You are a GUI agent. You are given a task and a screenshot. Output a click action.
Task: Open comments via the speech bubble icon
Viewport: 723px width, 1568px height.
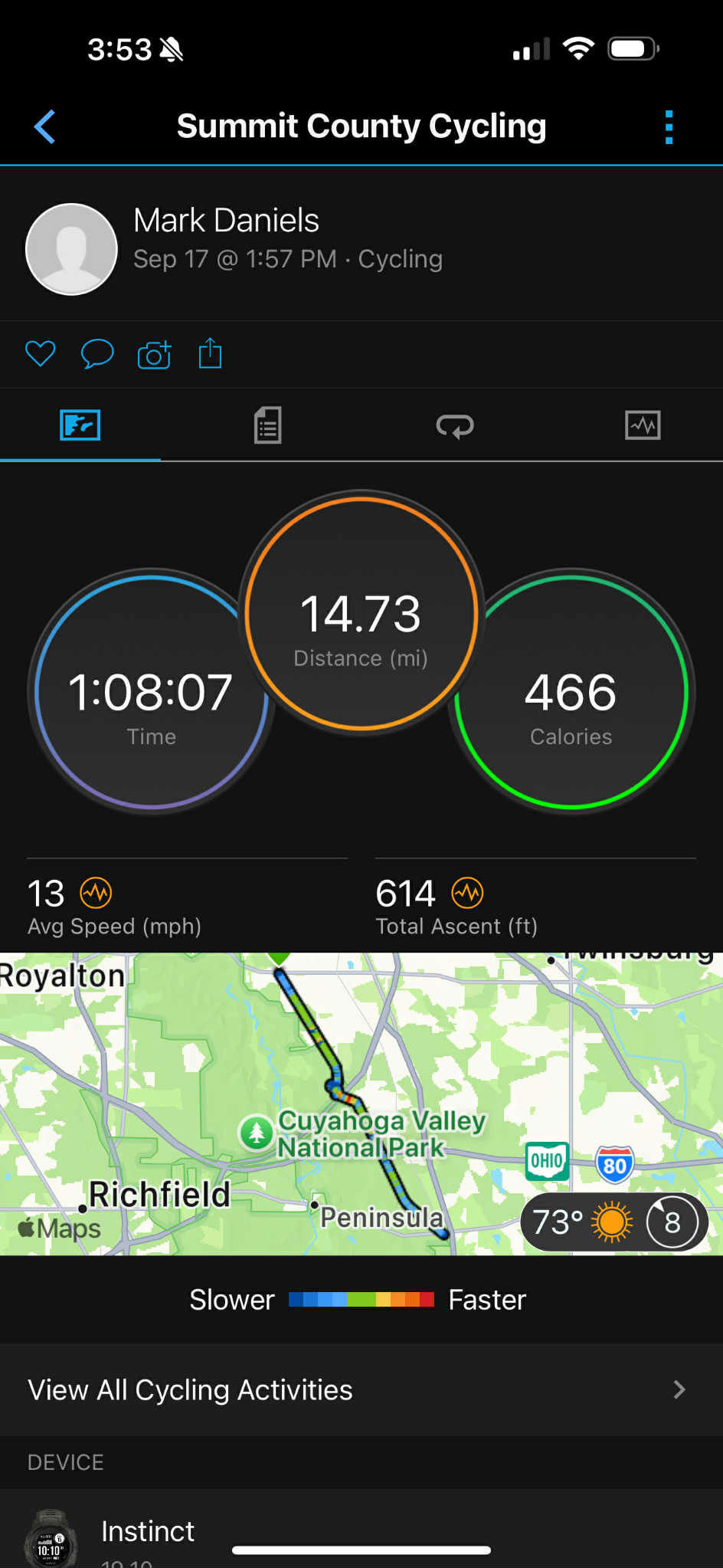[x=97, y=354]
